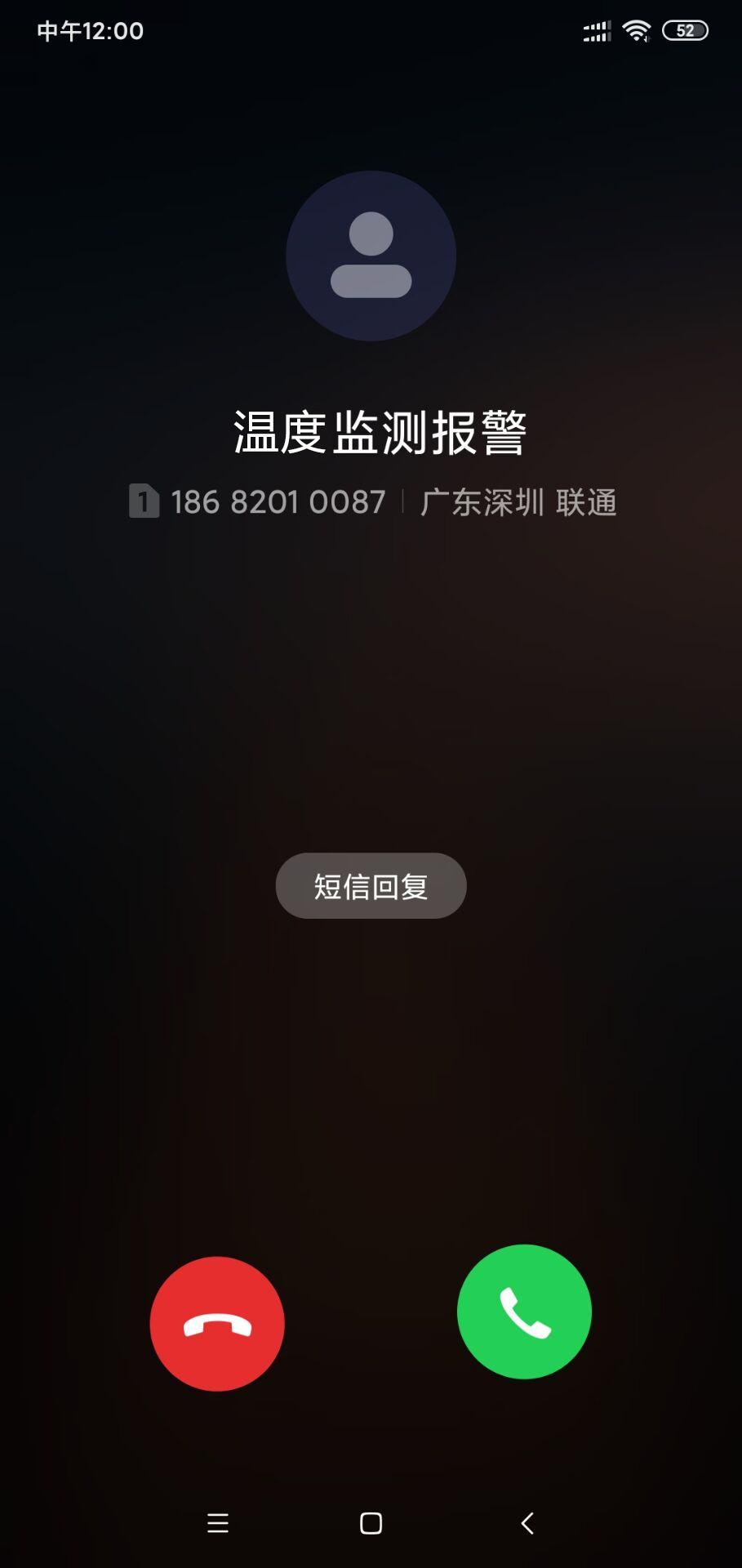Tap 短信回复 to reply by SMS
742x1568 pixels.
[371, 886]
